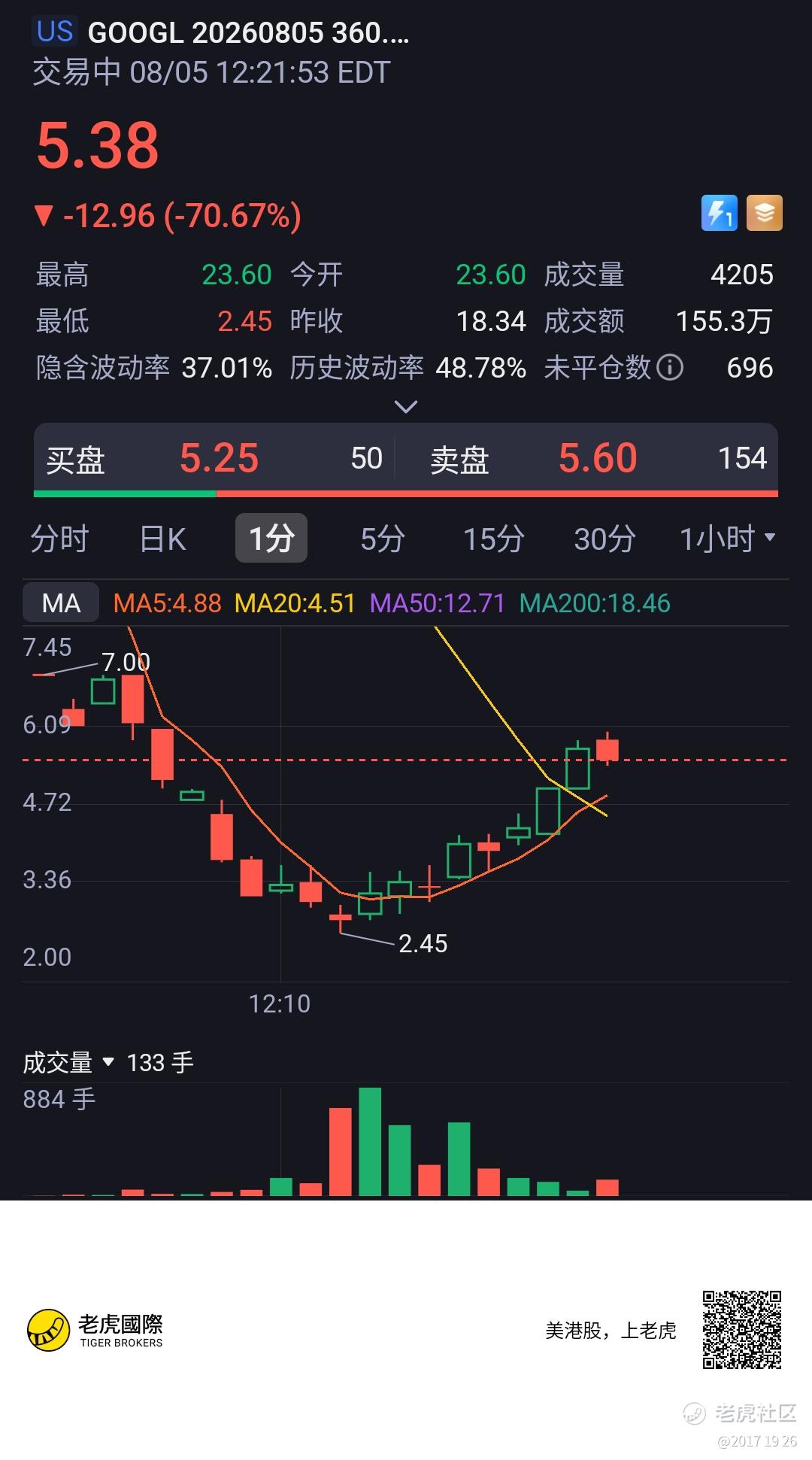Open the MA indicator settings

coord(61,603)
